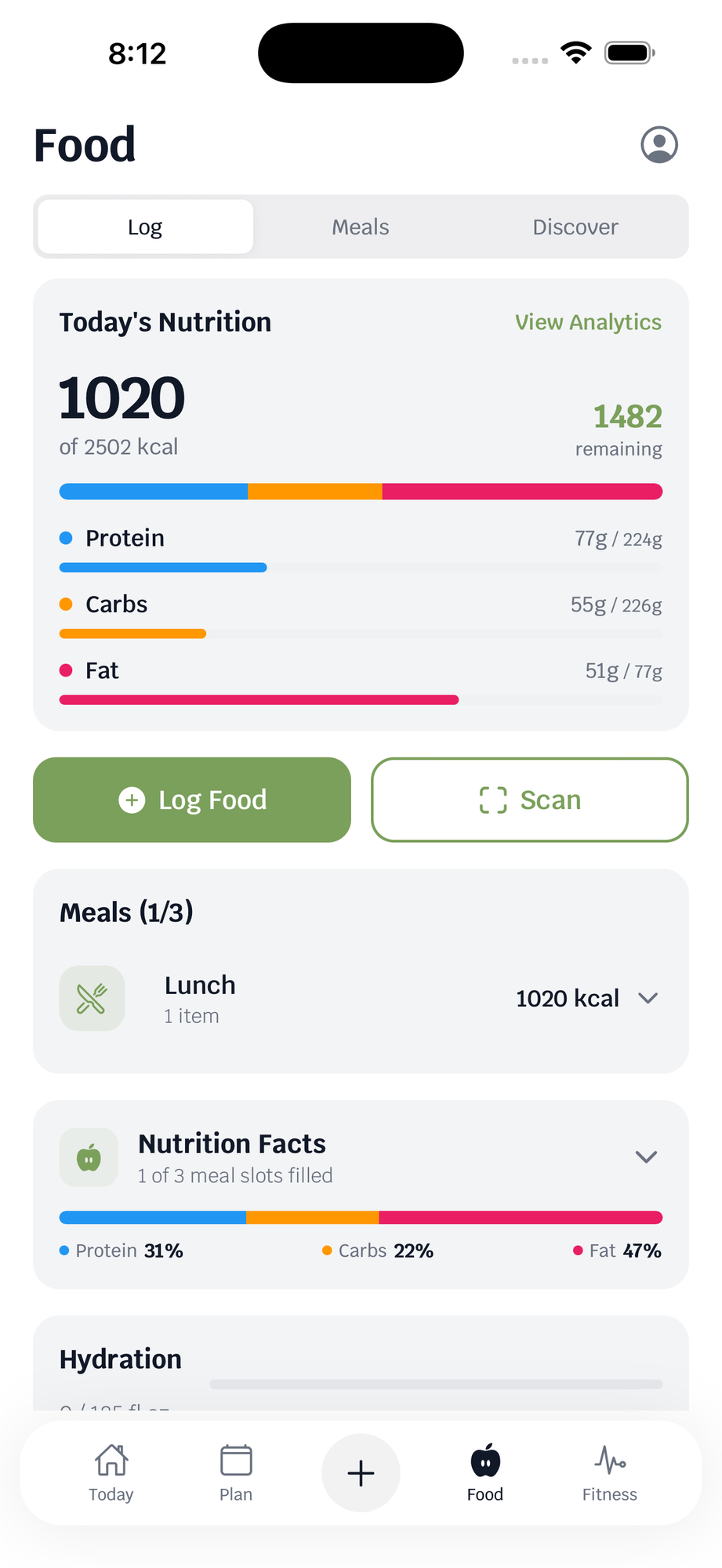The width and height of the screenshot is (722, 1568).
Task: Open View Analytics
Action: [587, 321]
